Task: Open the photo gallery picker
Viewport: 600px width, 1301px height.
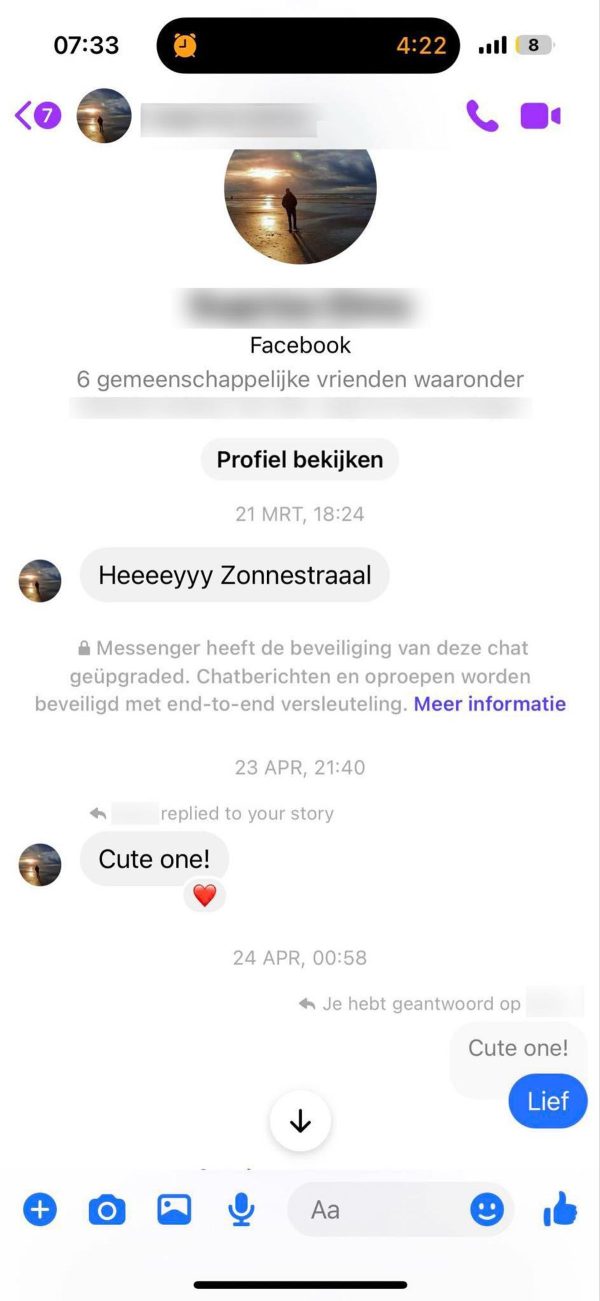Action: (174, 1211)
